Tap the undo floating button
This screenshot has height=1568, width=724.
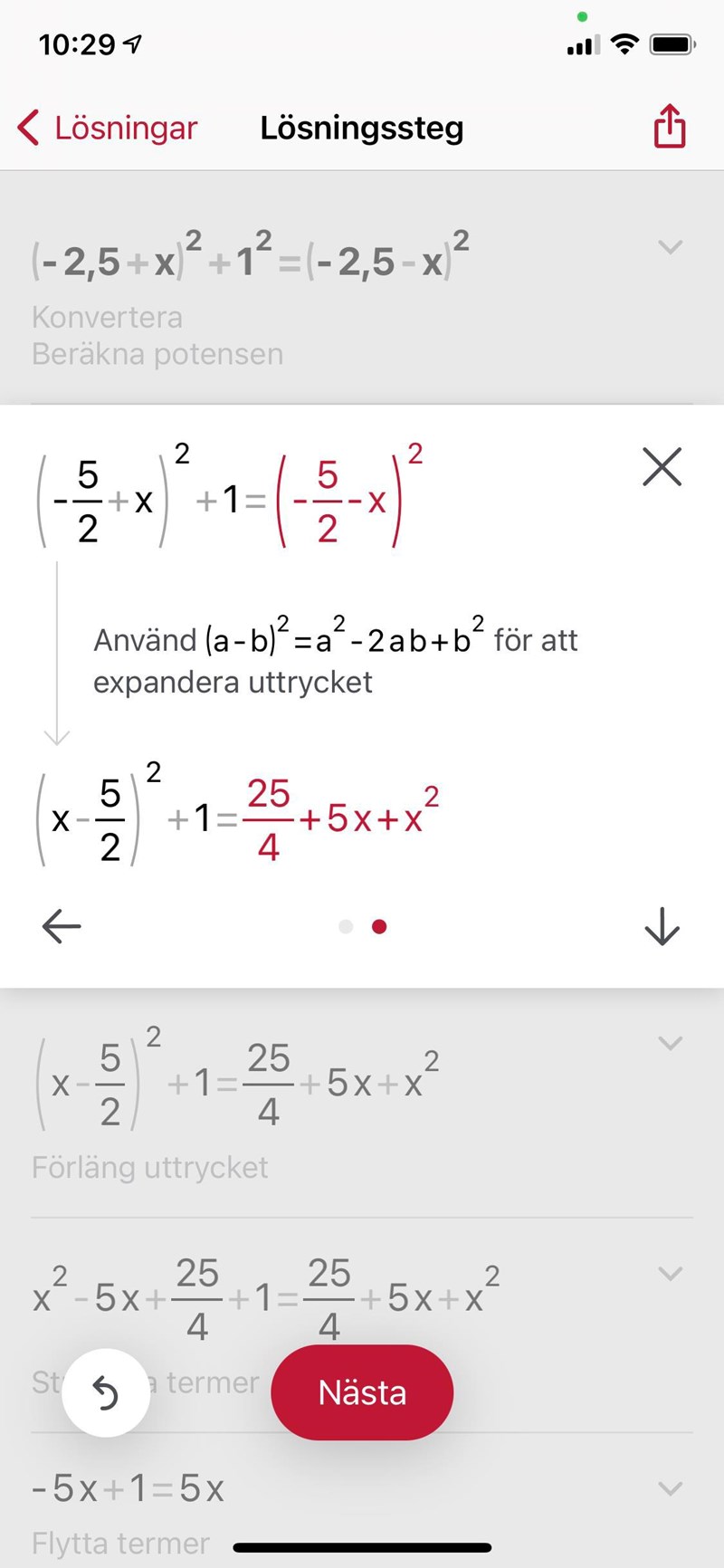(106, 1393)
